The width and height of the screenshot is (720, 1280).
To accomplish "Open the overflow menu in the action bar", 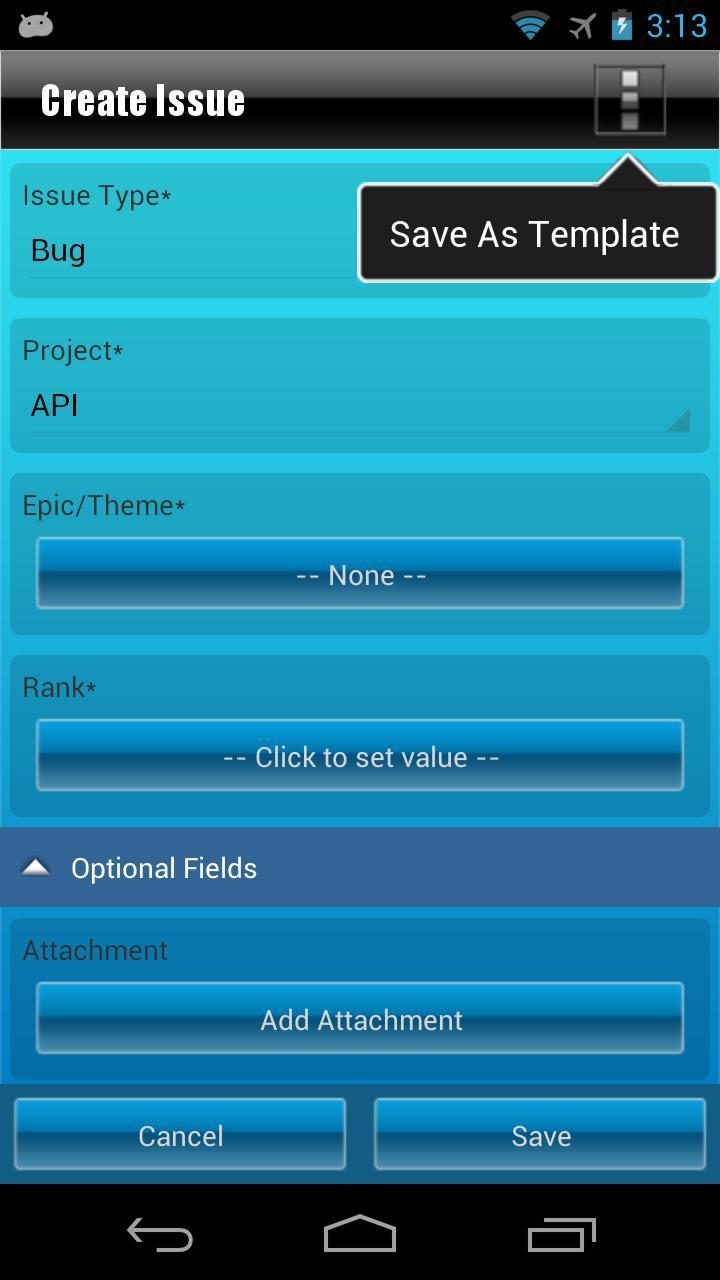I will coord(630,99).
